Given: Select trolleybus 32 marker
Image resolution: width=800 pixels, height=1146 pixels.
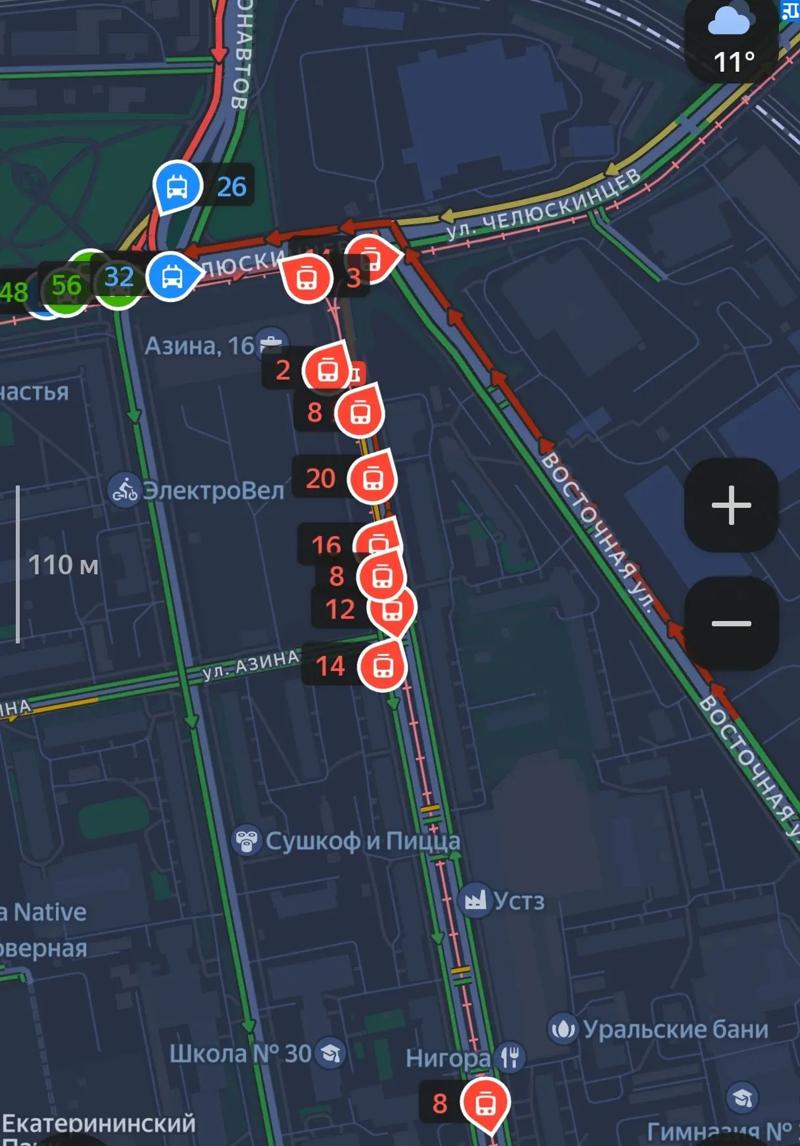Looking at the screenshot, I should (x=172, y=276).
